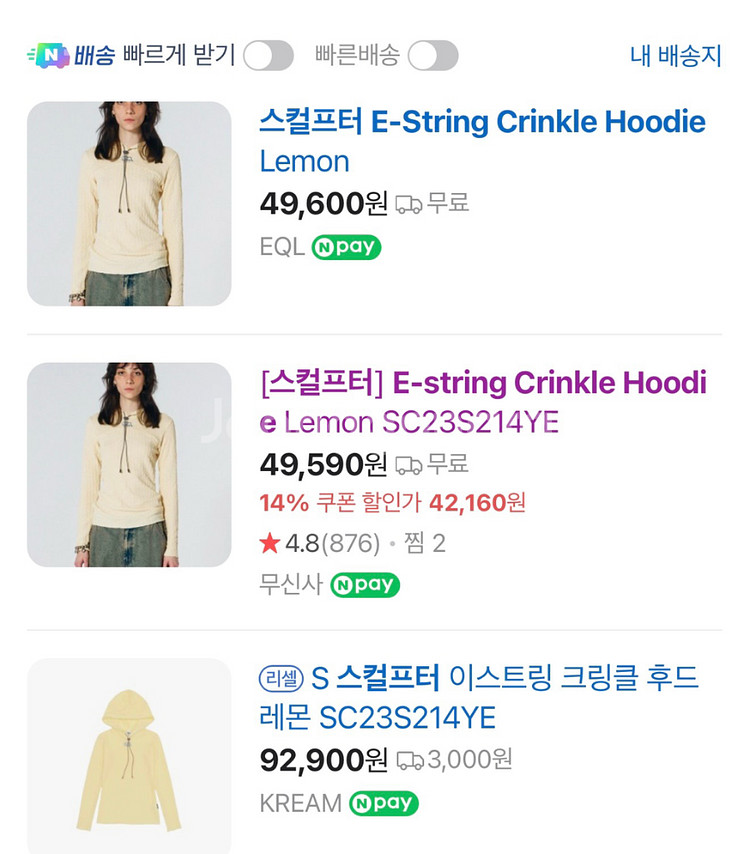Open 내 배송지 link
The height and width of the screenshot is (854, 750).
tap(675, 56)
